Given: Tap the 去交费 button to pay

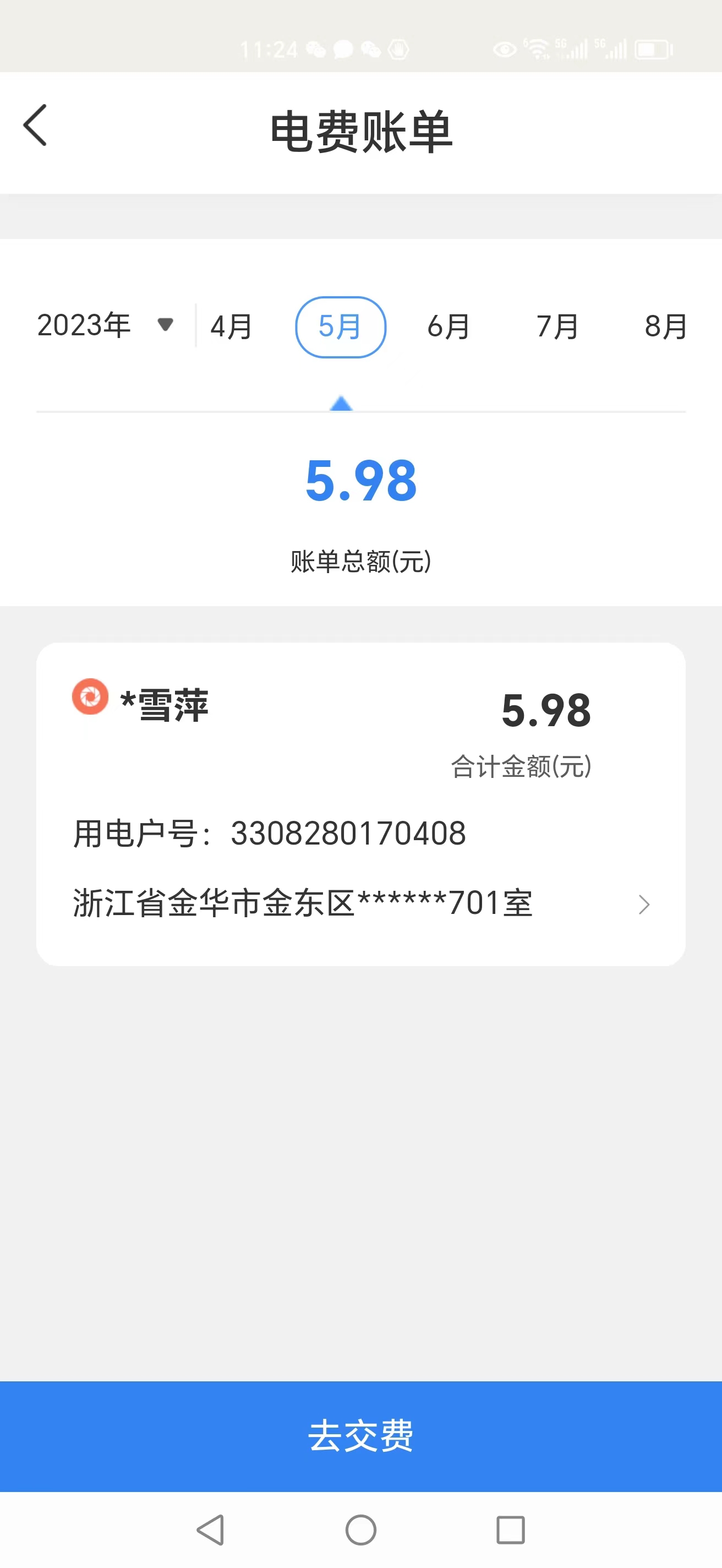Looking at the screenshot, I should tap(360, 1436).
